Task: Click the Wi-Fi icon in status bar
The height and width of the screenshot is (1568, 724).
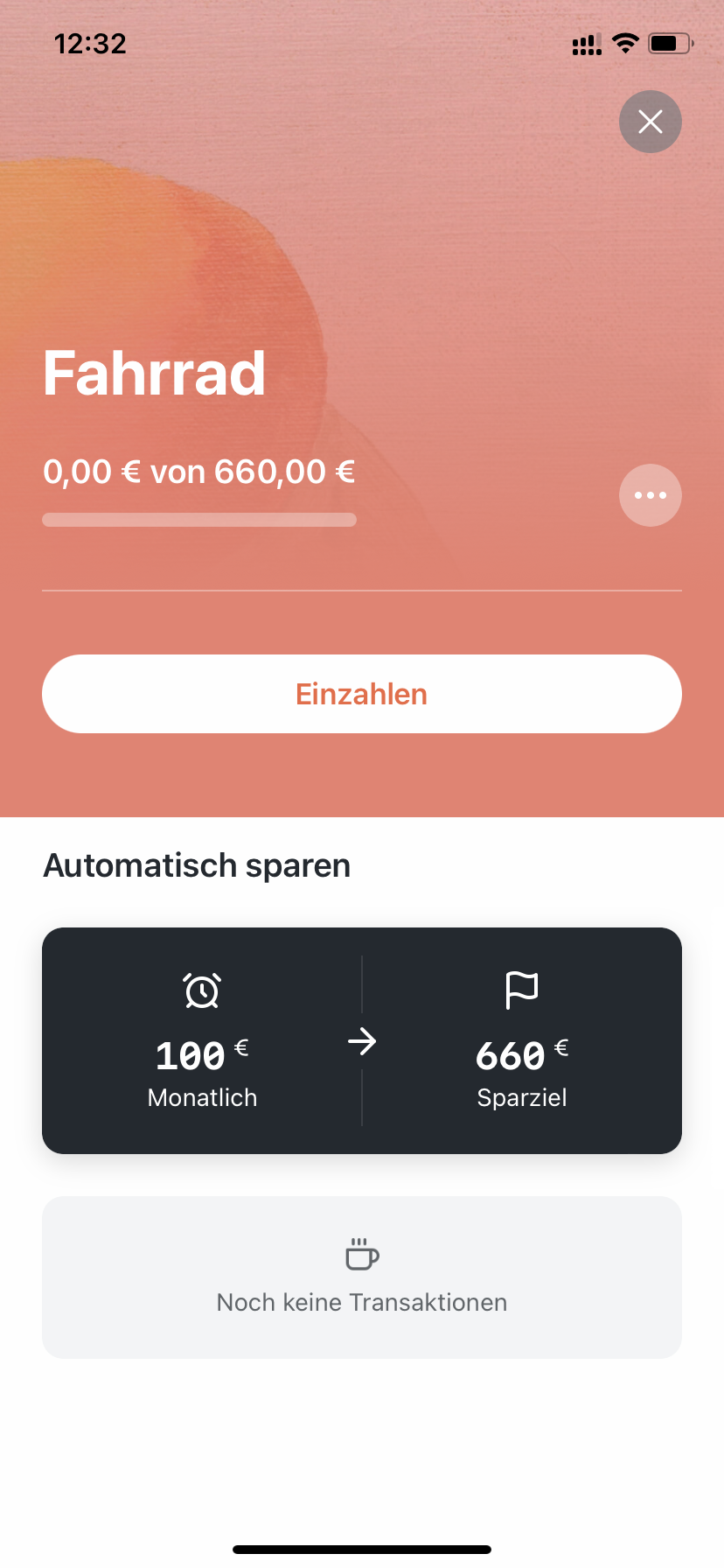Action: coord(627,42)
